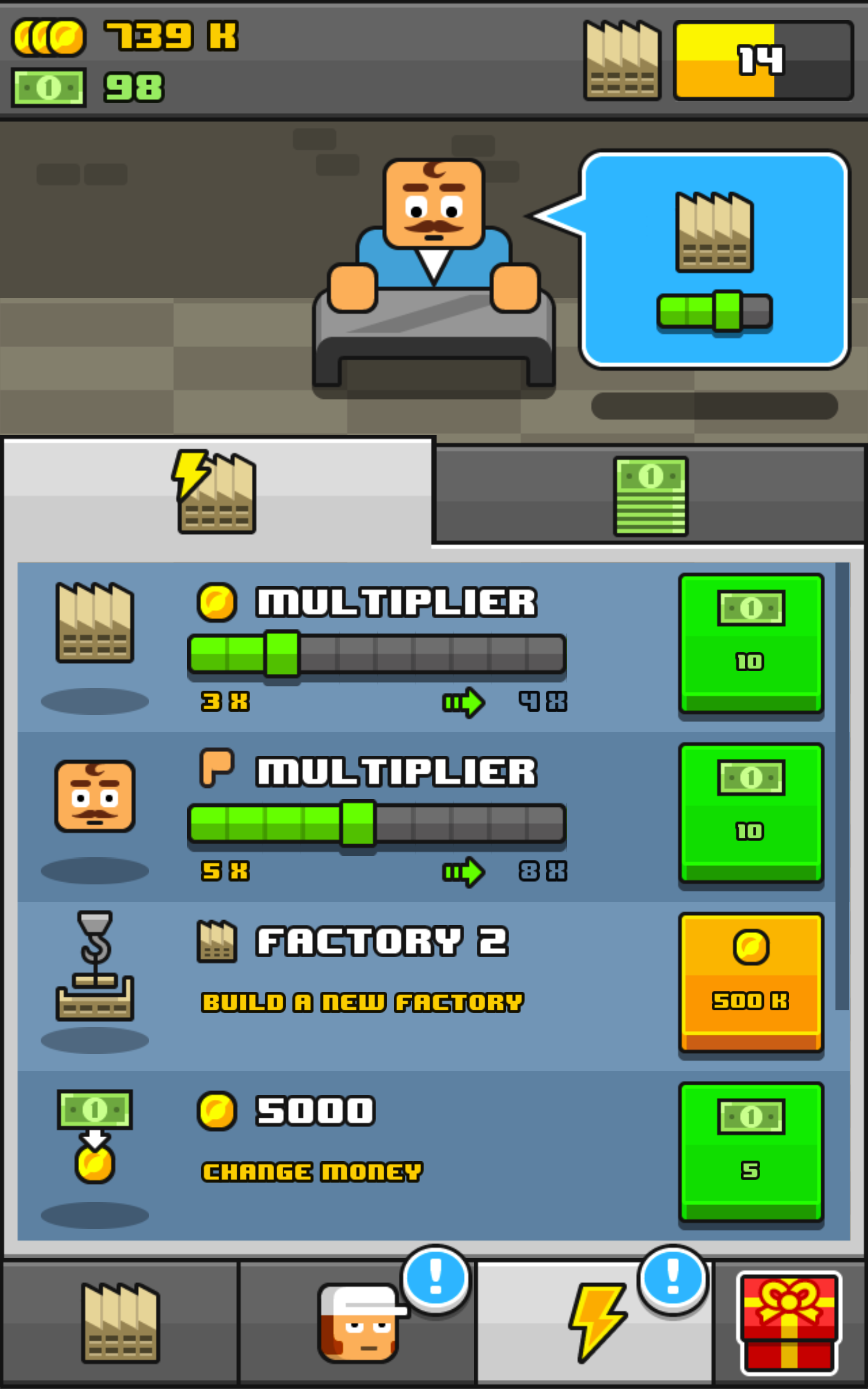Buy Change Money for 5 cash

[750, 1154]
